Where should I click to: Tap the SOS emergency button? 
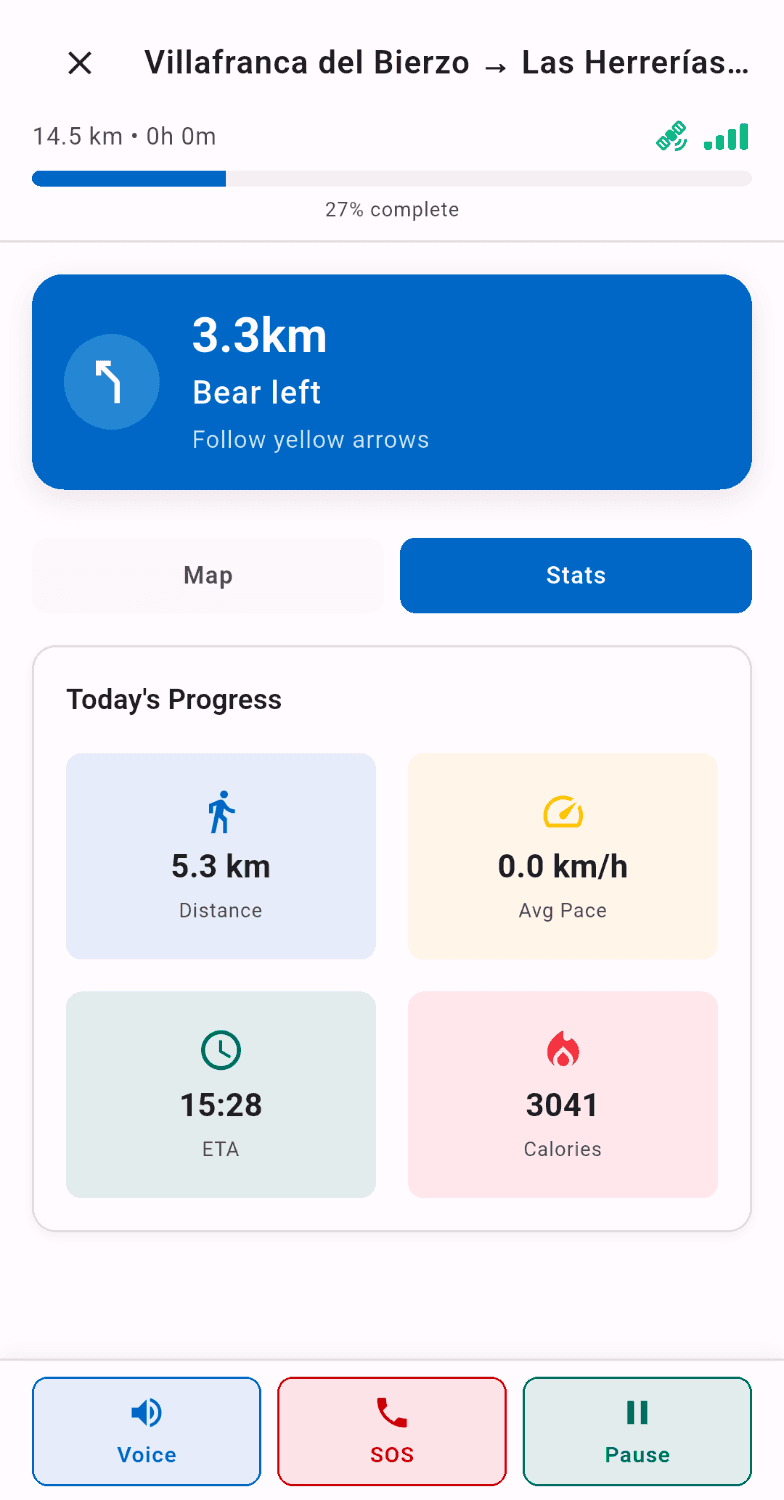(391, 1431)
